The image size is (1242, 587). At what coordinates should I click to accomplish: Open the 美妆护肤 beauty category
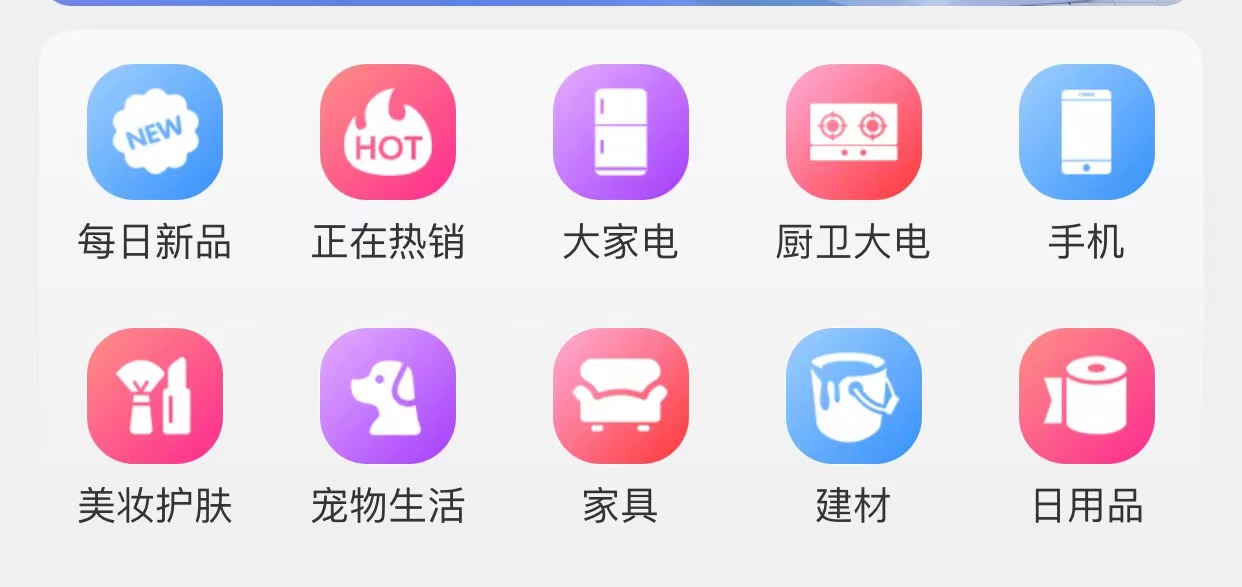click(x=155, y=396)
